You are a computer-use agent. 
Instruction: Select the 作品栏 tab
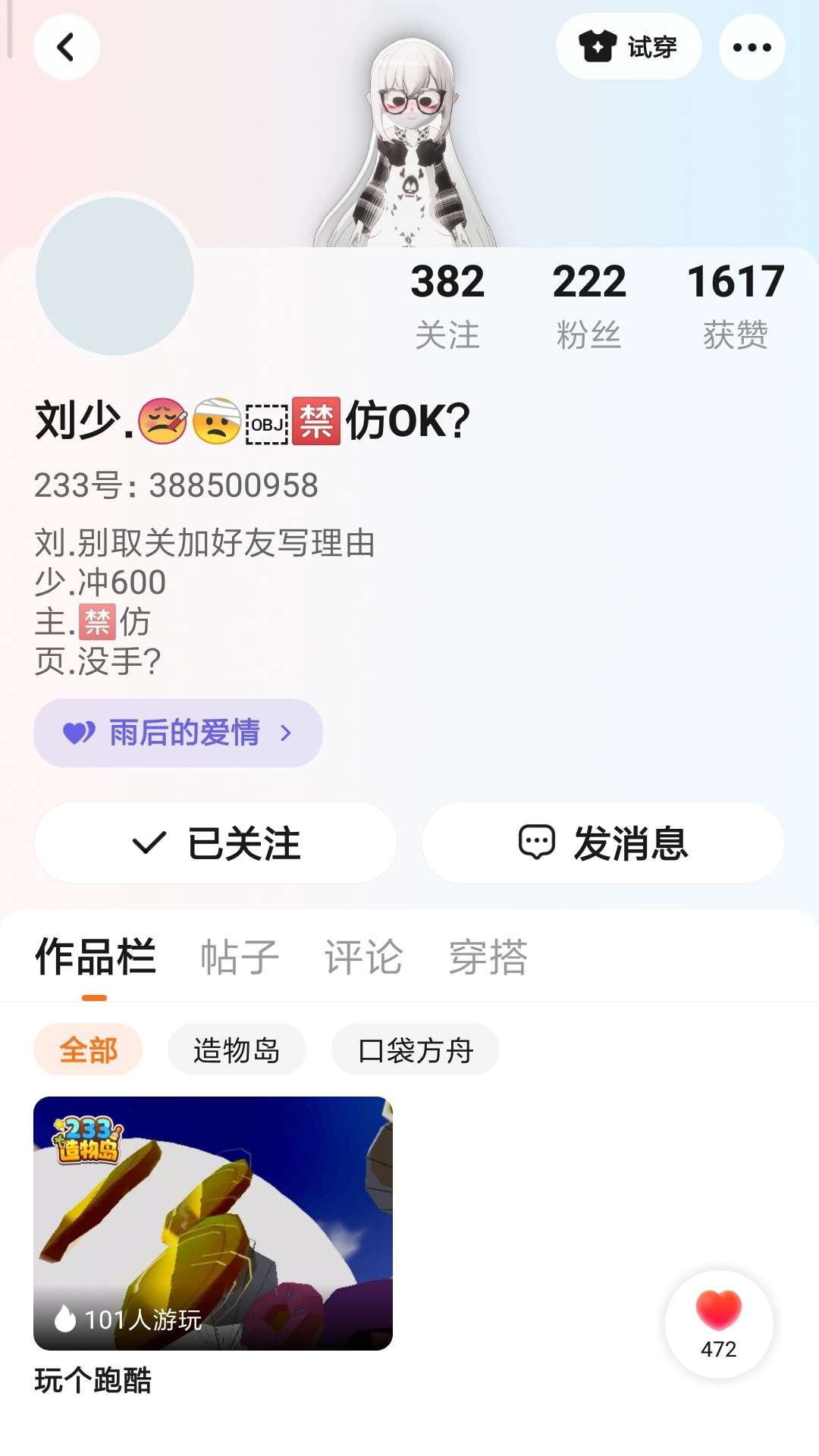[95, 957]
